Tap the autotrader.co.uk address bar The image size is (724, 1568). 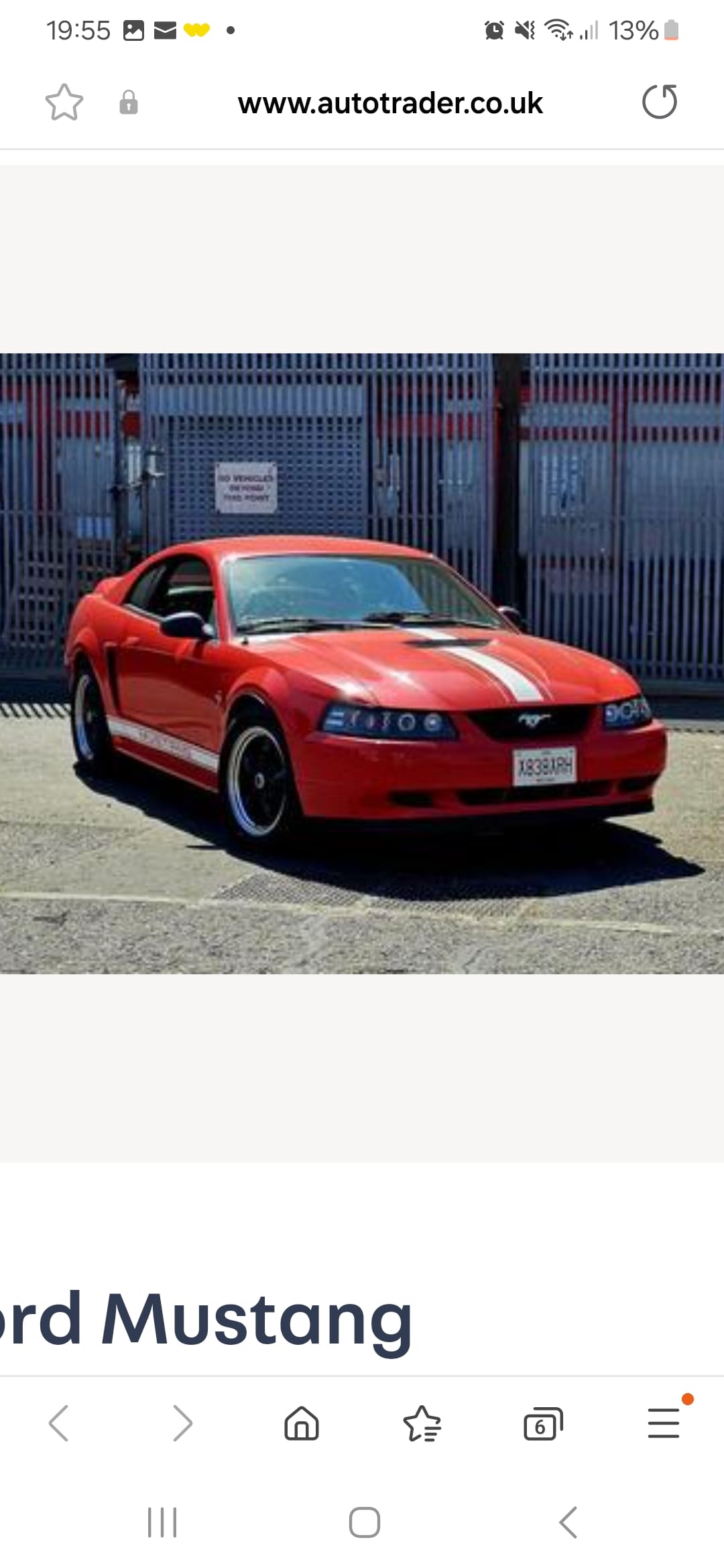[389, 103]
